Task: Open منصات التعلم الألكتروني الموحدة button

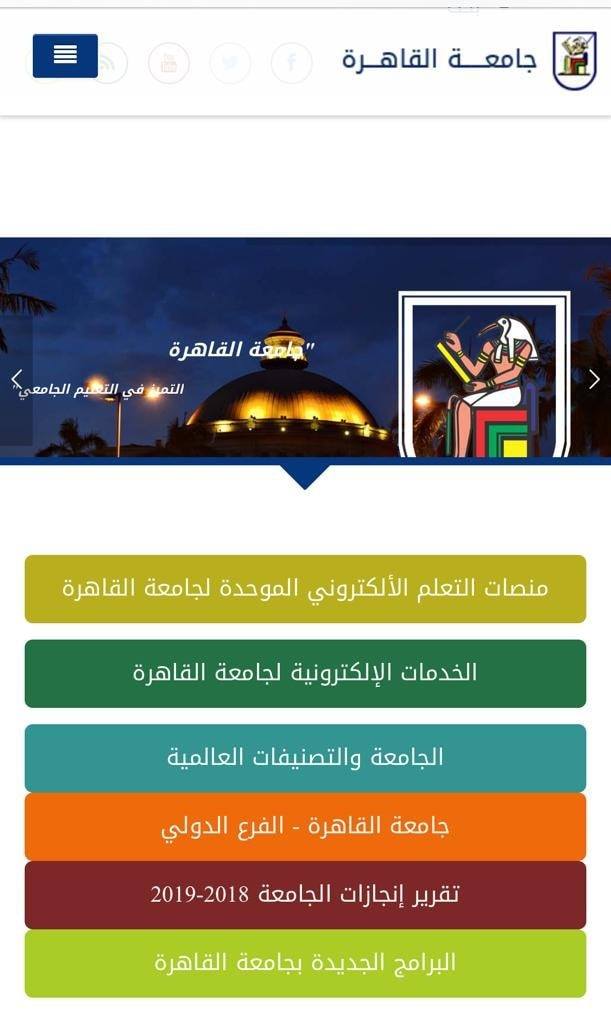Action: [x=306, y=589]
